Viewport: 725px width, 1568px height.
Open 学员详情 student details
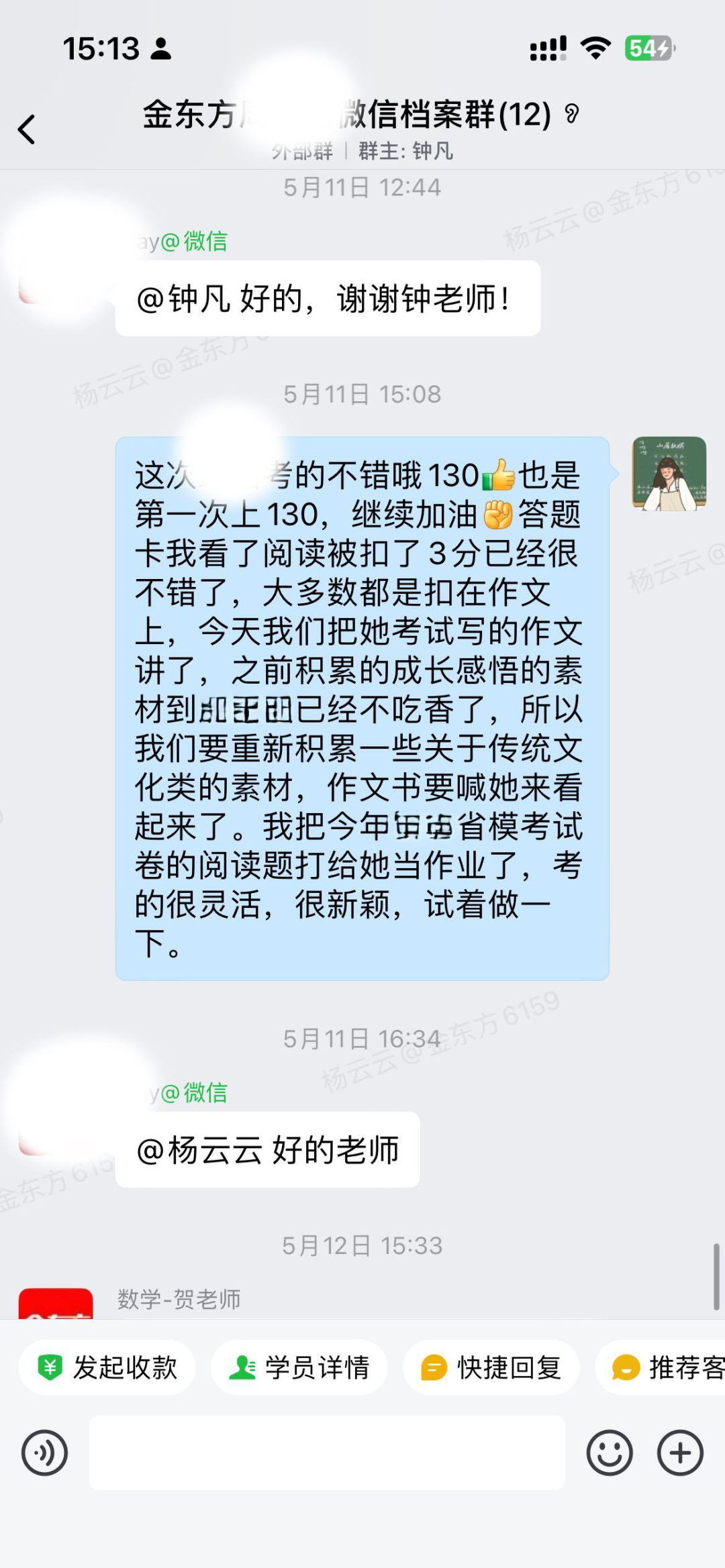299,1367
